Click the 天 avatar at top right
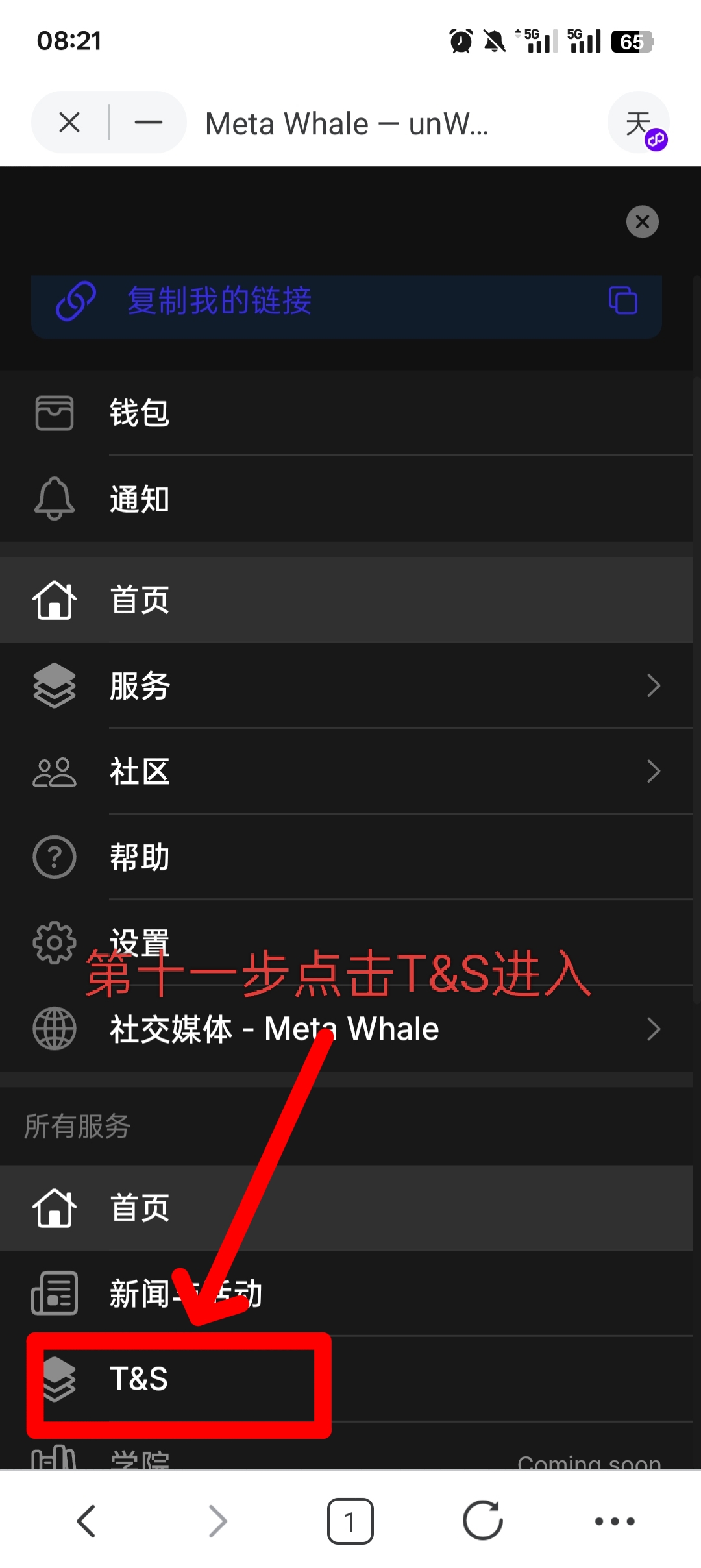This screenshot has width=701, height=1568. tap(639, 123)
